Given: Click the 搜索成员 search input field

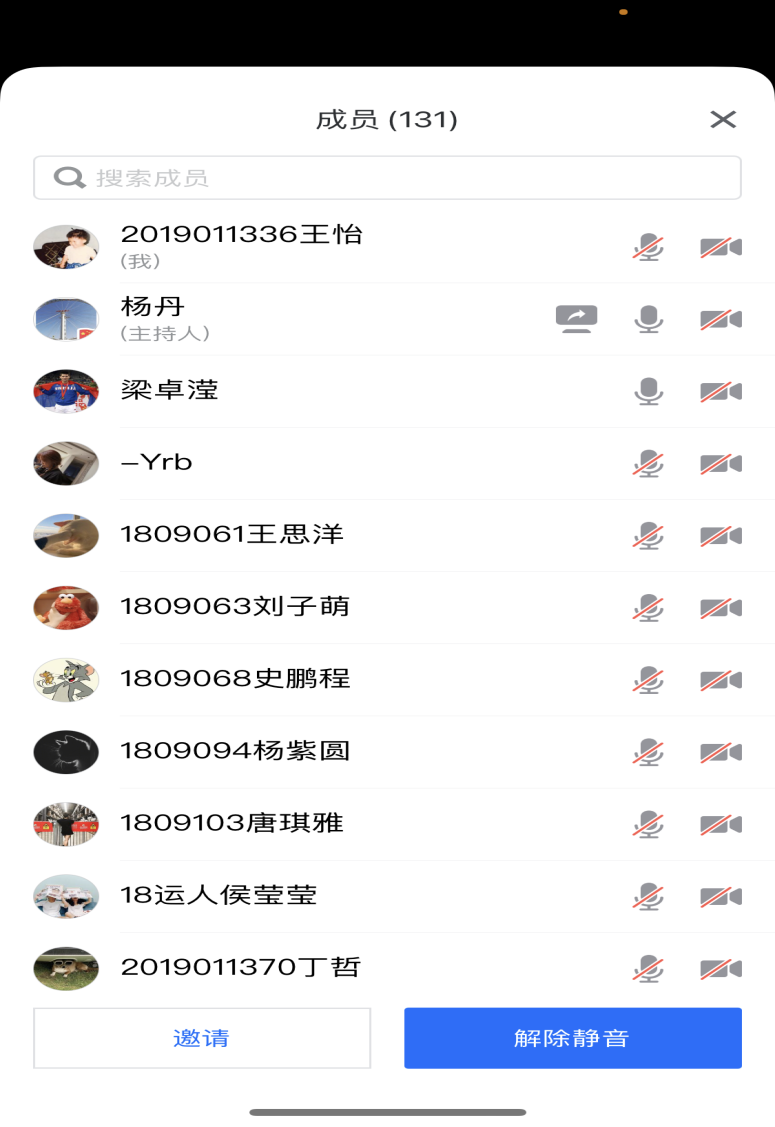Looking at the screenshot, I should pyautogui.click(x=387, y=177).
